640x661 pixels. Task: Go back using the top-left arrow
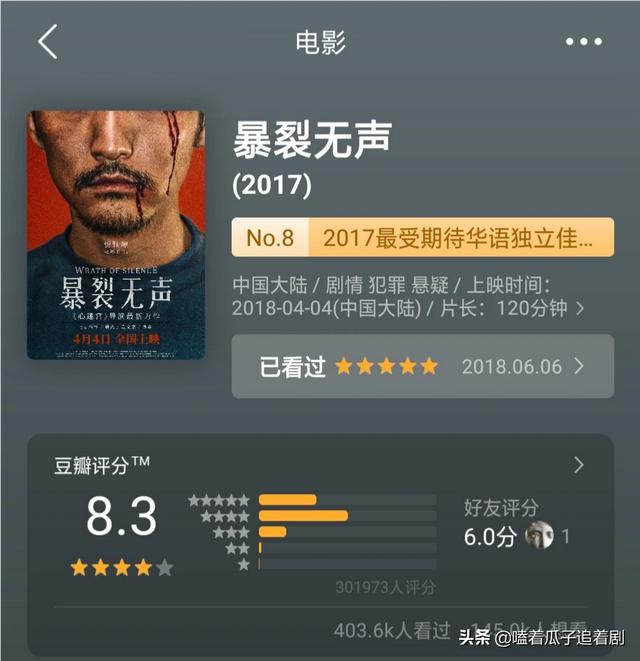pos(47,42)
